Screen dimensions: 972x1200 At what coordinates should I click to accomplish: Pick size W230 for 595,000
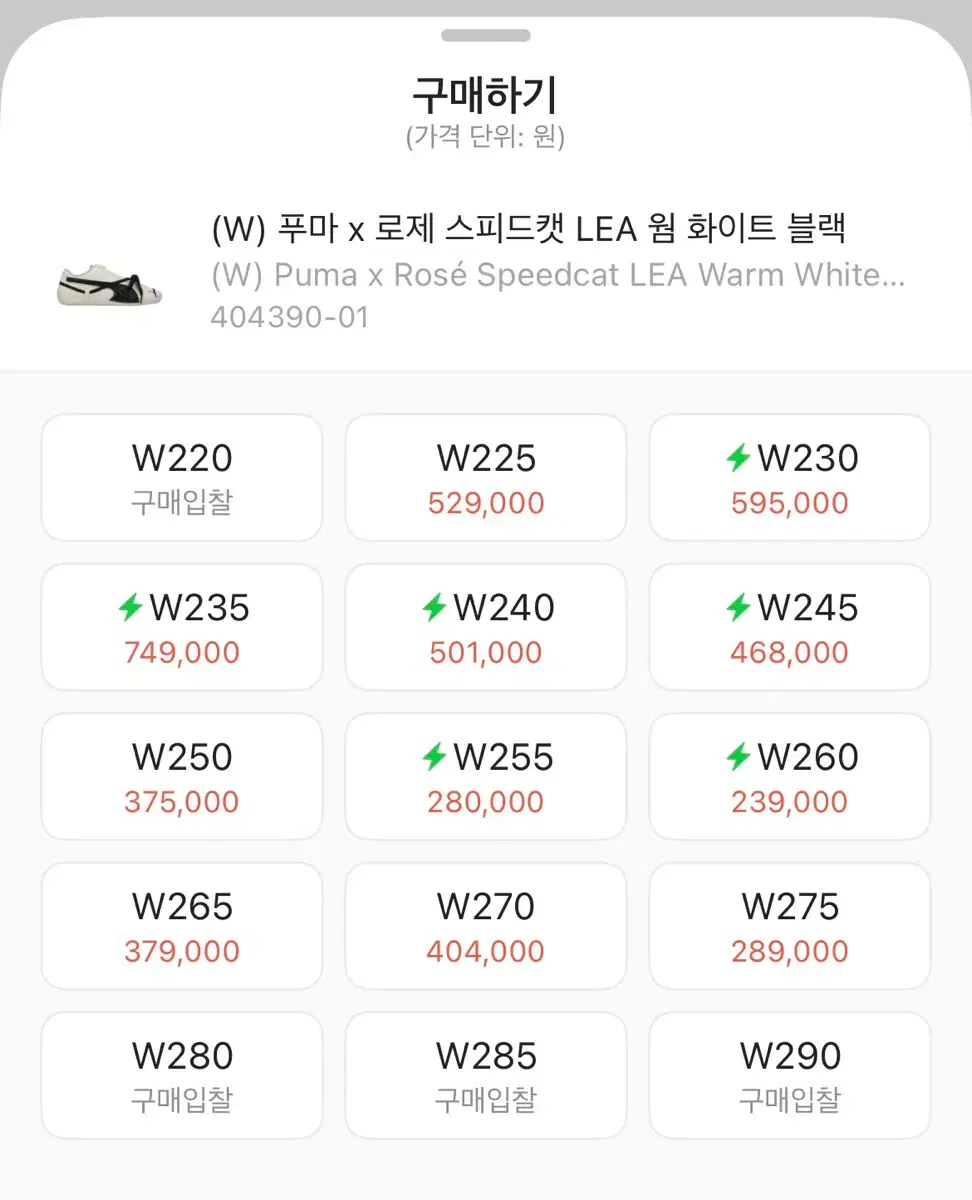coord(789,478)
